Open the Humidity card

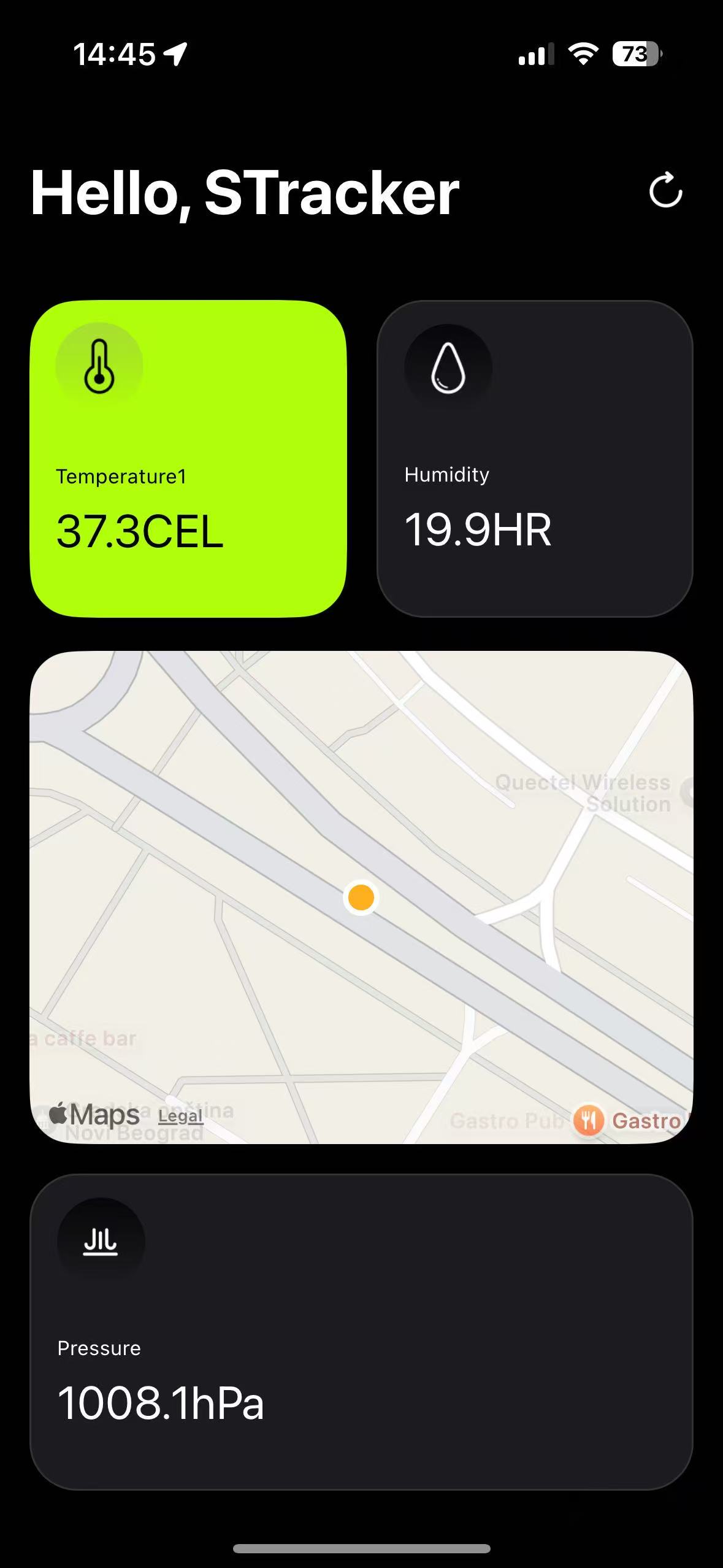pyautogui.click(x=535, y=459)
